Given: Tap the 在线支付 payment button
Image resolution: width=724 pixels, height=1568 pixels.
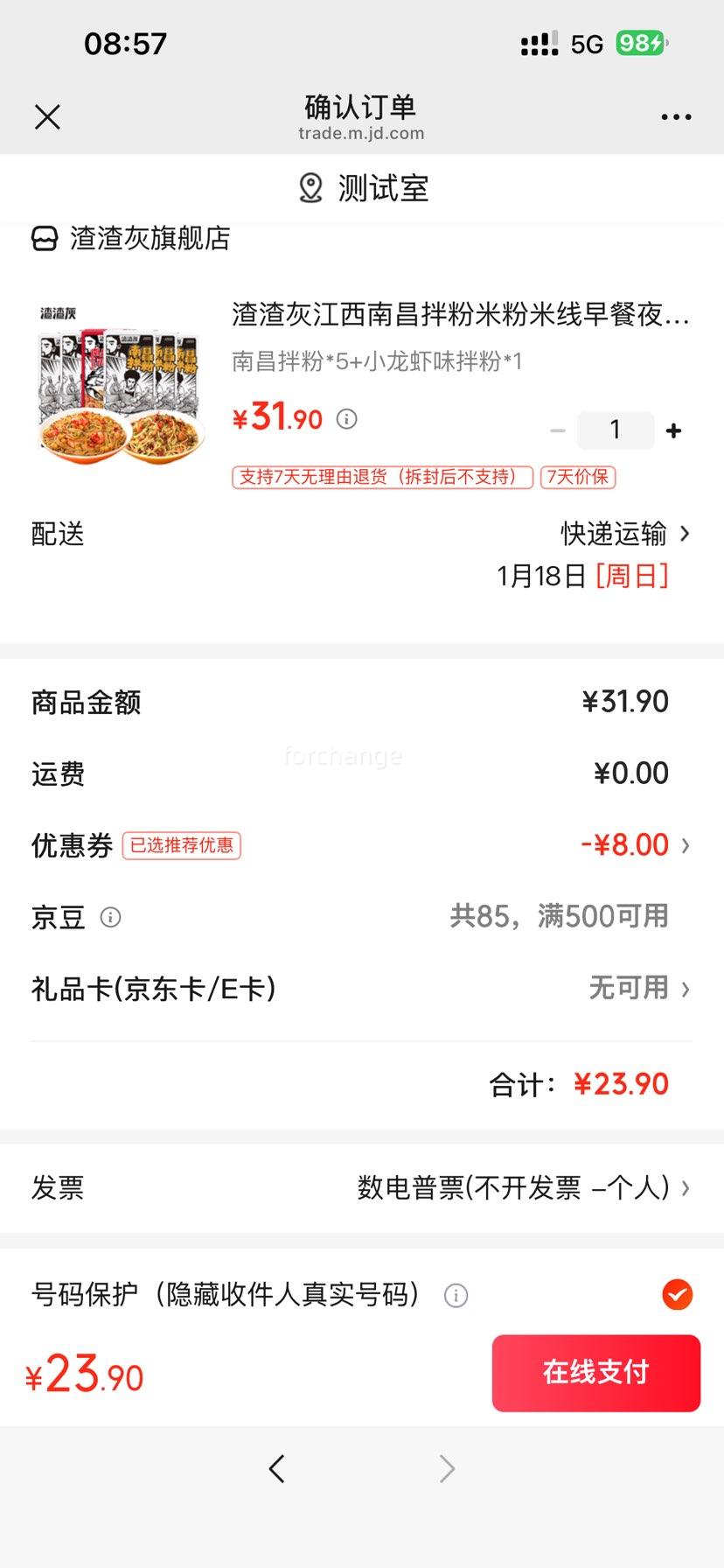Looking at the screenshot, I should (x=595, y=1373).
